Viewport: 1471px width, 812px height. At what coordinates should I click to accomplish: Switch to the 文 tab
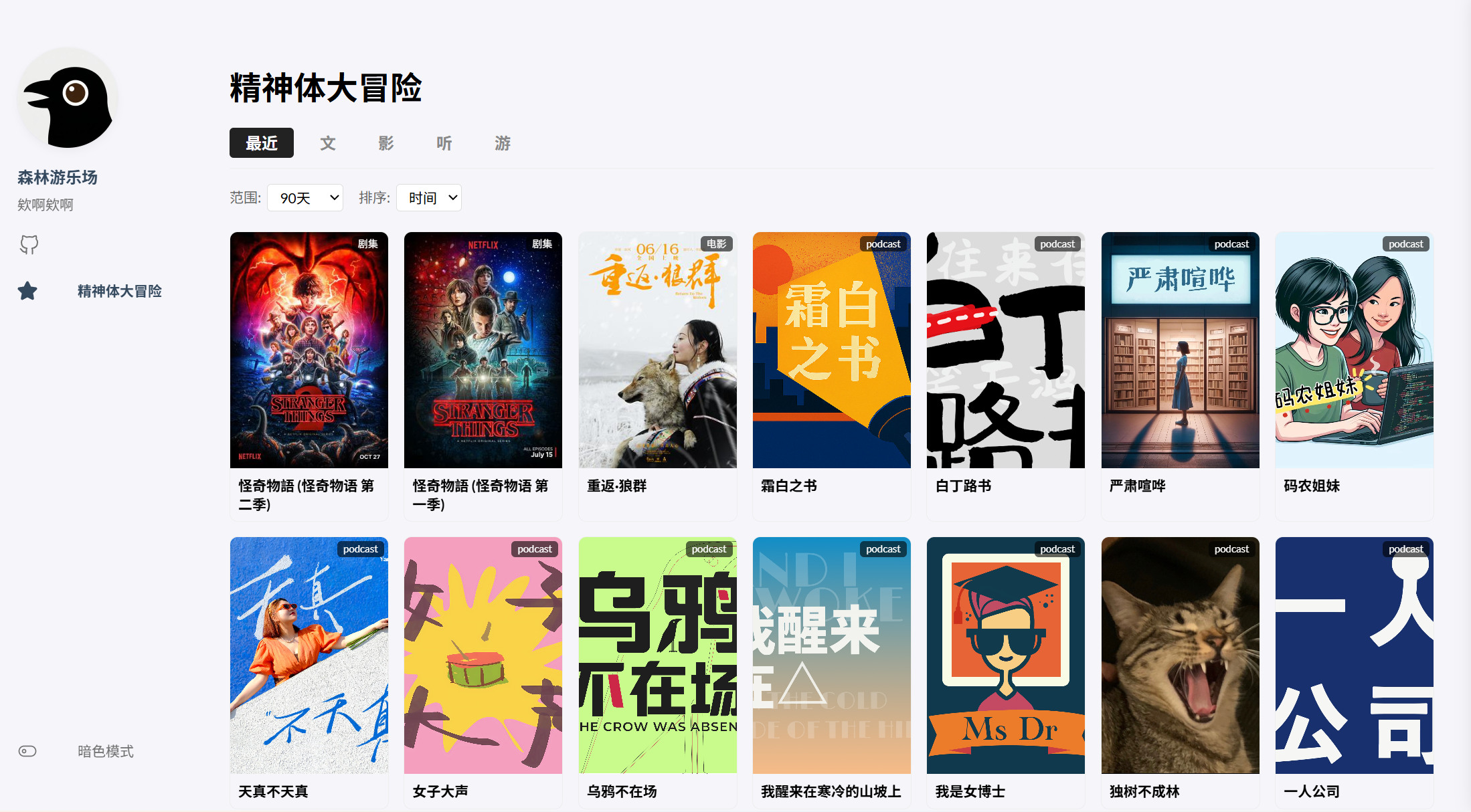[327, 143]
